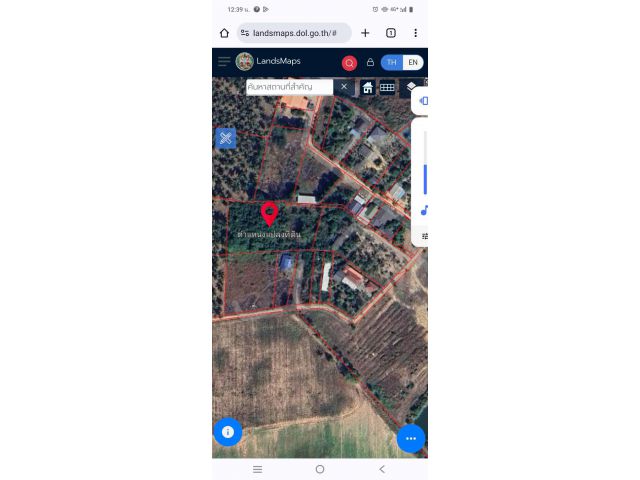The height and width of the screenshot is (480, 640).
Task: Open the map layers selector
Action: (410, 87)
